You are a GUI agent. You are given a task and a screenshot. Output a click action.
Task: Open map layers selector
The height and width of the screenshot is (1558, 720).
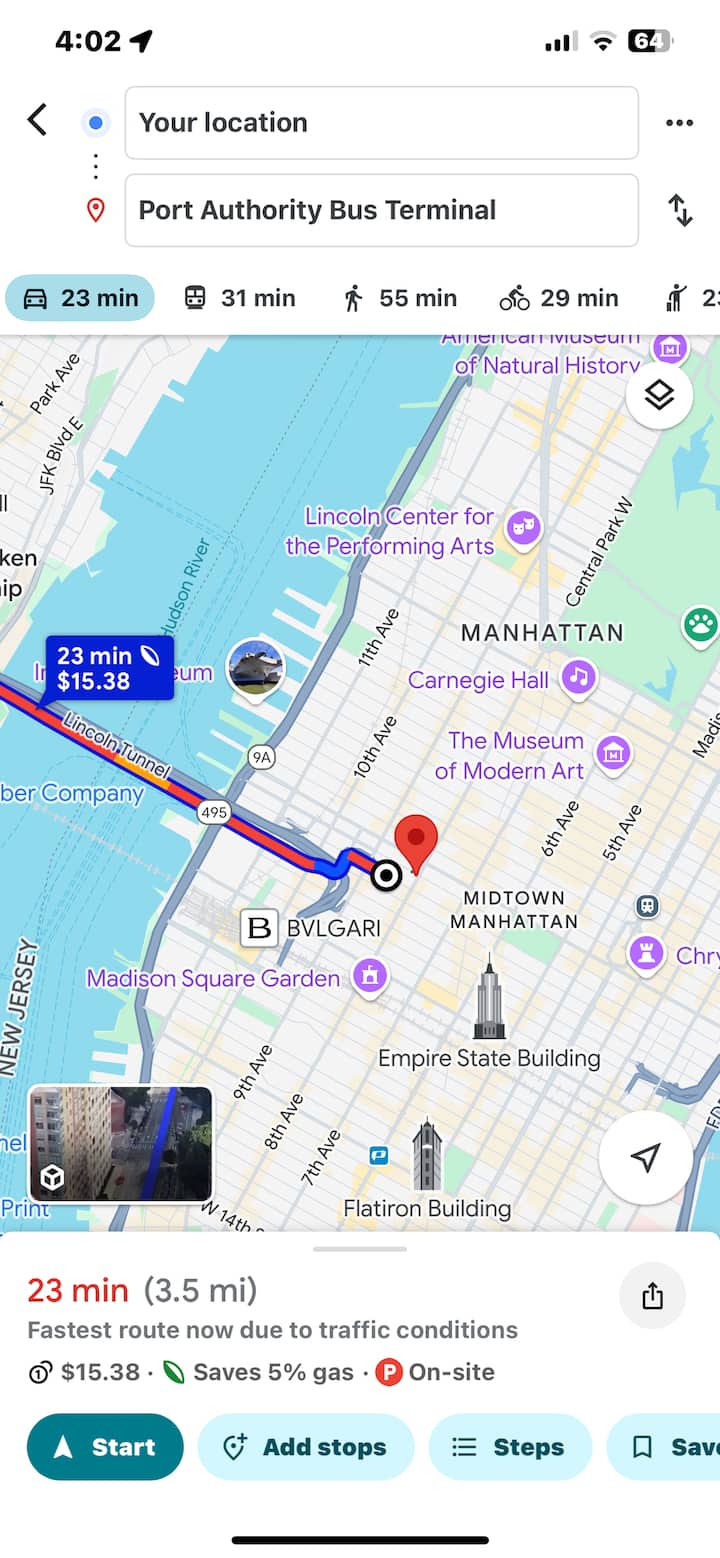point(659,396)
